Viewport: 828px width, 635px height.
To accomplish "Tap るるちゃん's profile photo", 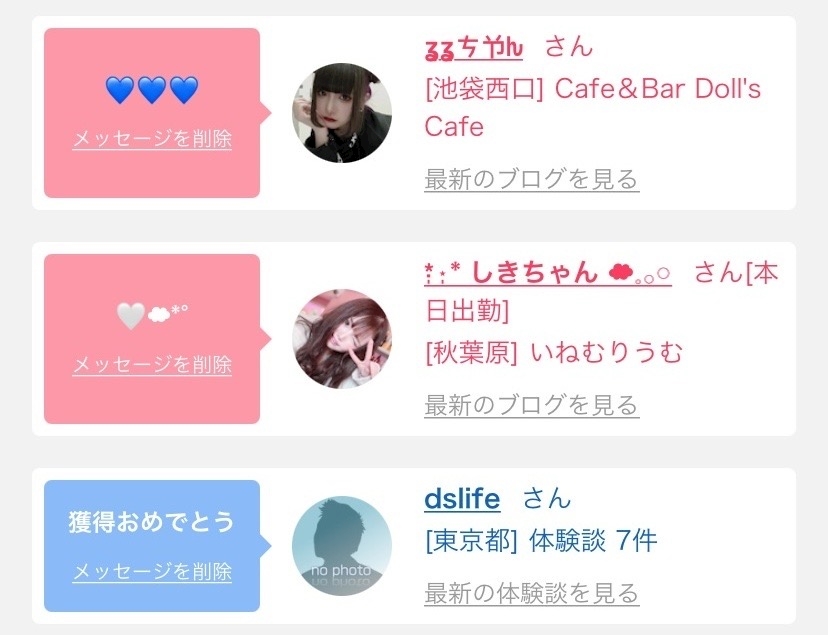I will click(x=342, y=113).
